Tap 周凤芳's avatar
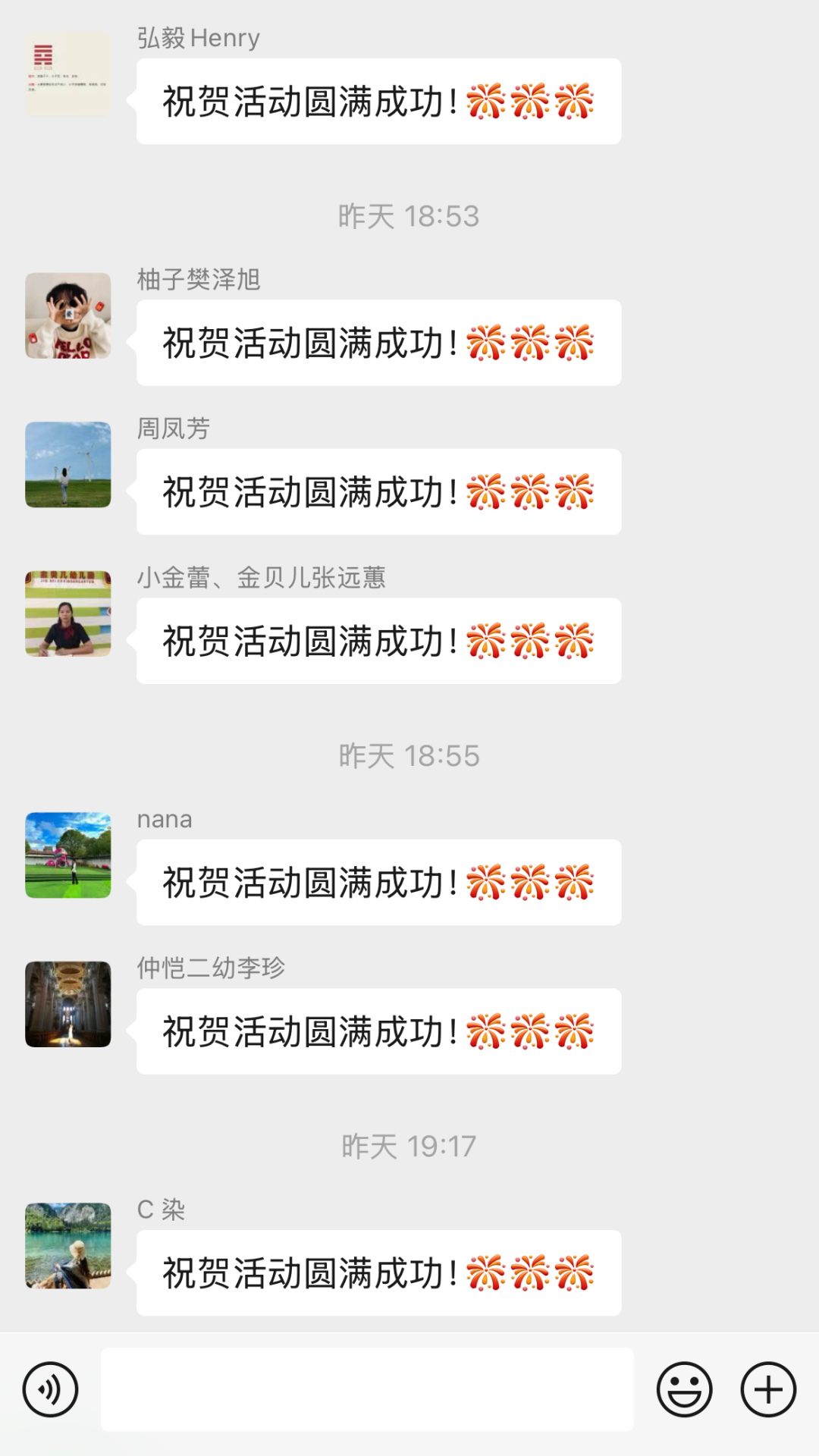Image resolution: width=819 pixels, height=1456 pixels. pos(68,465)
